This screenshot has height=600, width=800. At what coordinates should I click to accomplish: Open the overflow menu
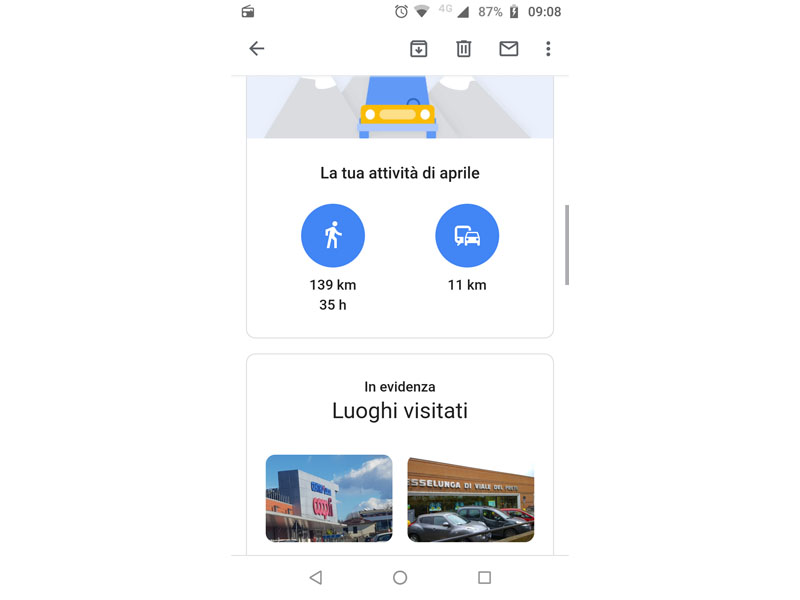pos(548,49)
